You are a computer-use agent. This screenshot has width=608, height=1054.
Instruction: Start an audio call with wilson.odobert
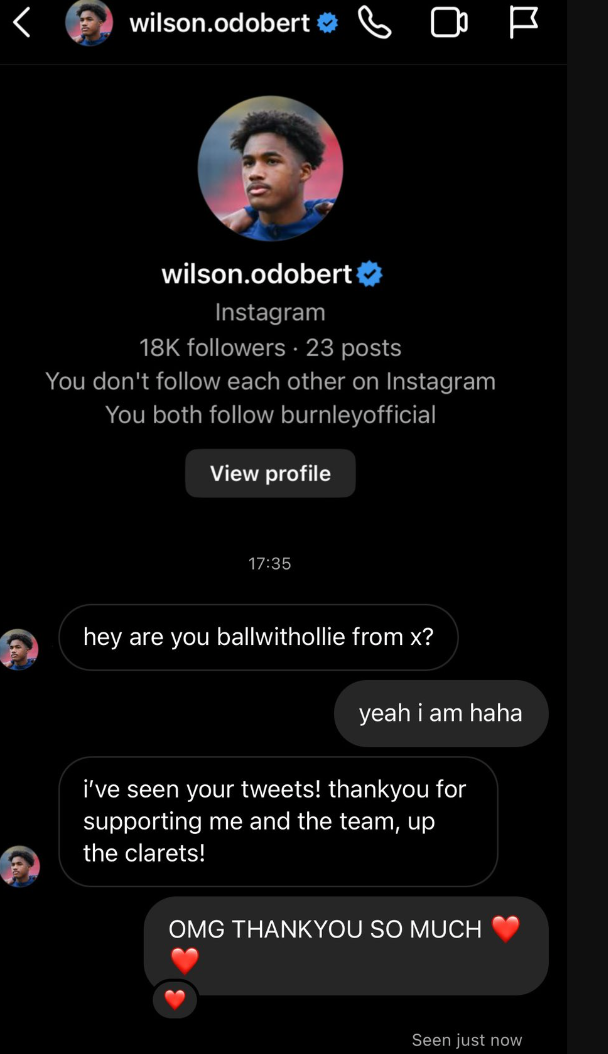point(374,22)
